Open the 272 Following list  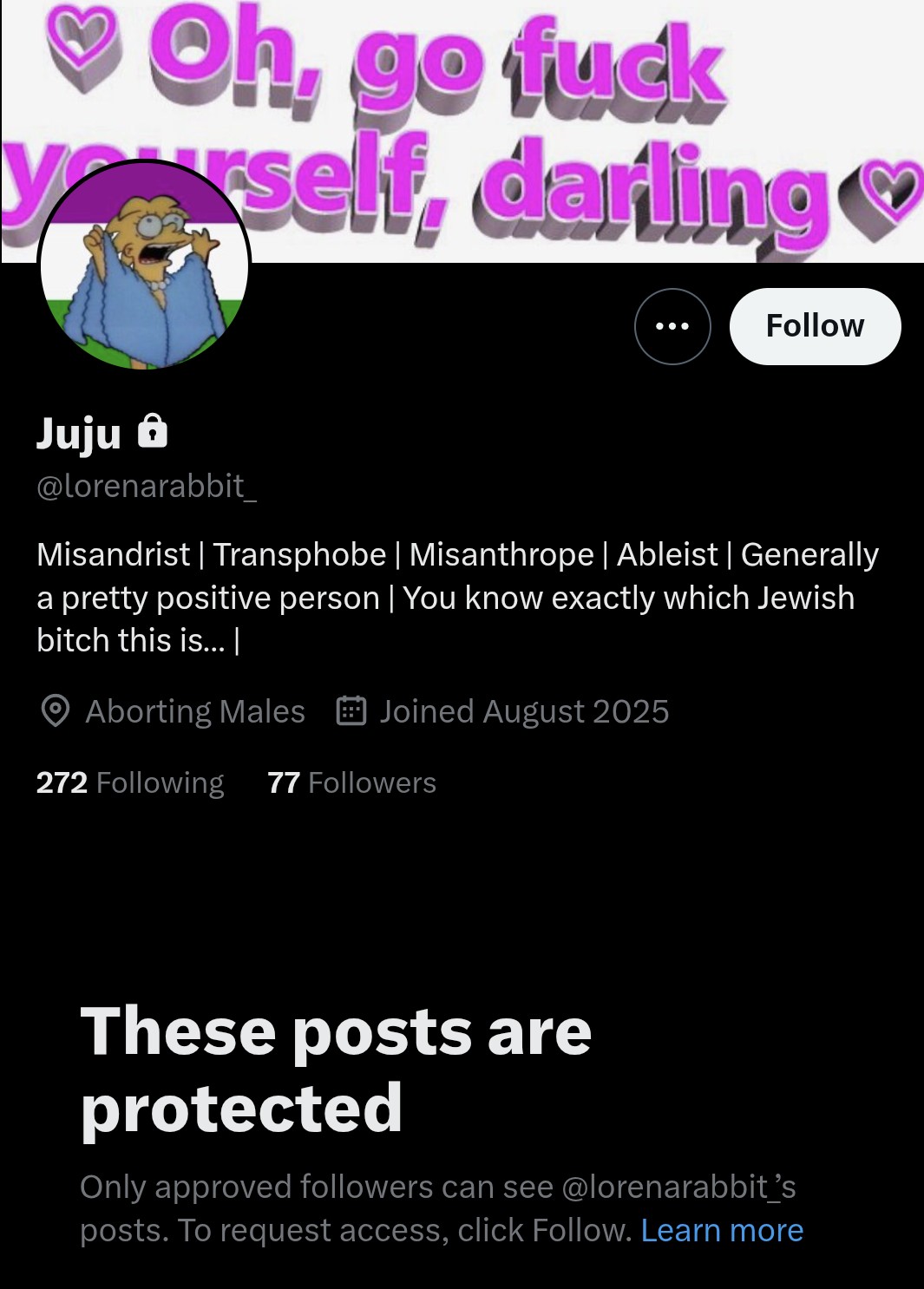click(130, 782)
